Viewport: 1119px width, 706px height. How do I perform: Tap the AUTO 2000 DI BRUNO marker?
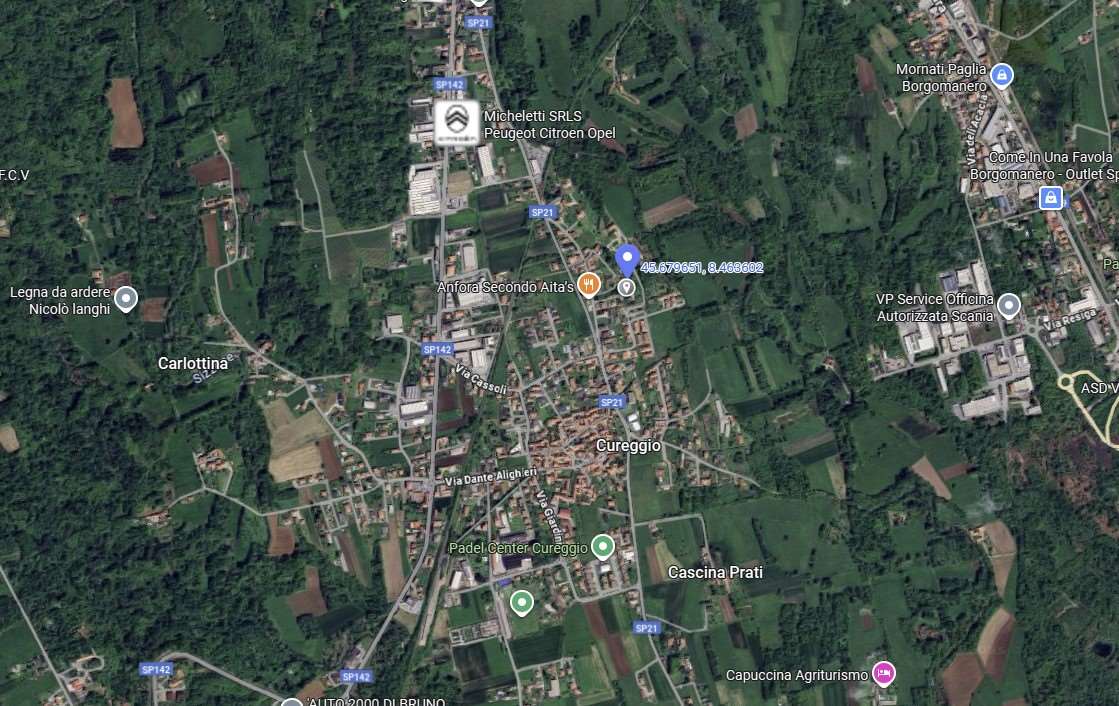(292, 703)
